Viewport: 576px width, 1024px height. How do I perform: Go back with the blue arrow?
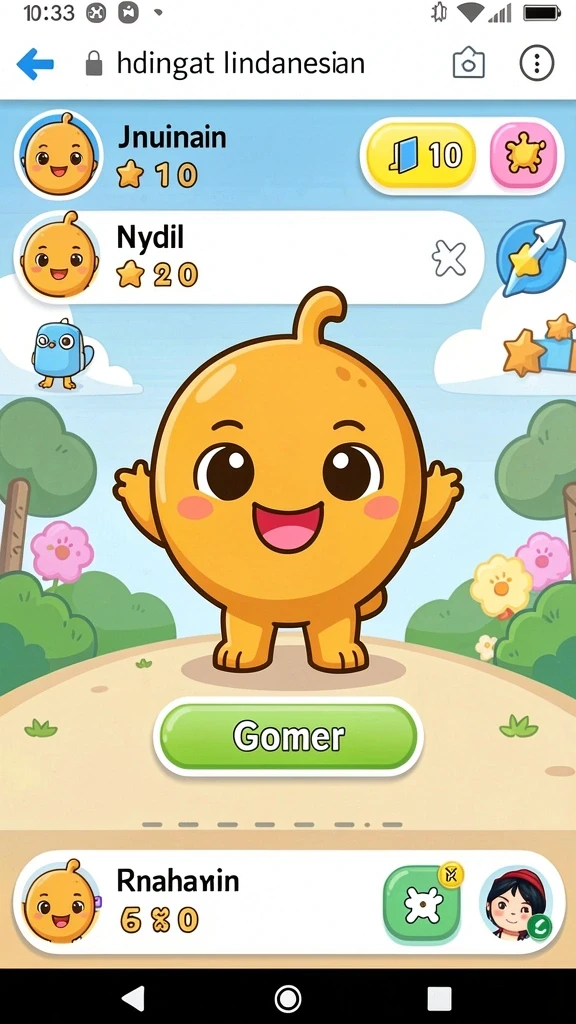(x=35, y=64)
